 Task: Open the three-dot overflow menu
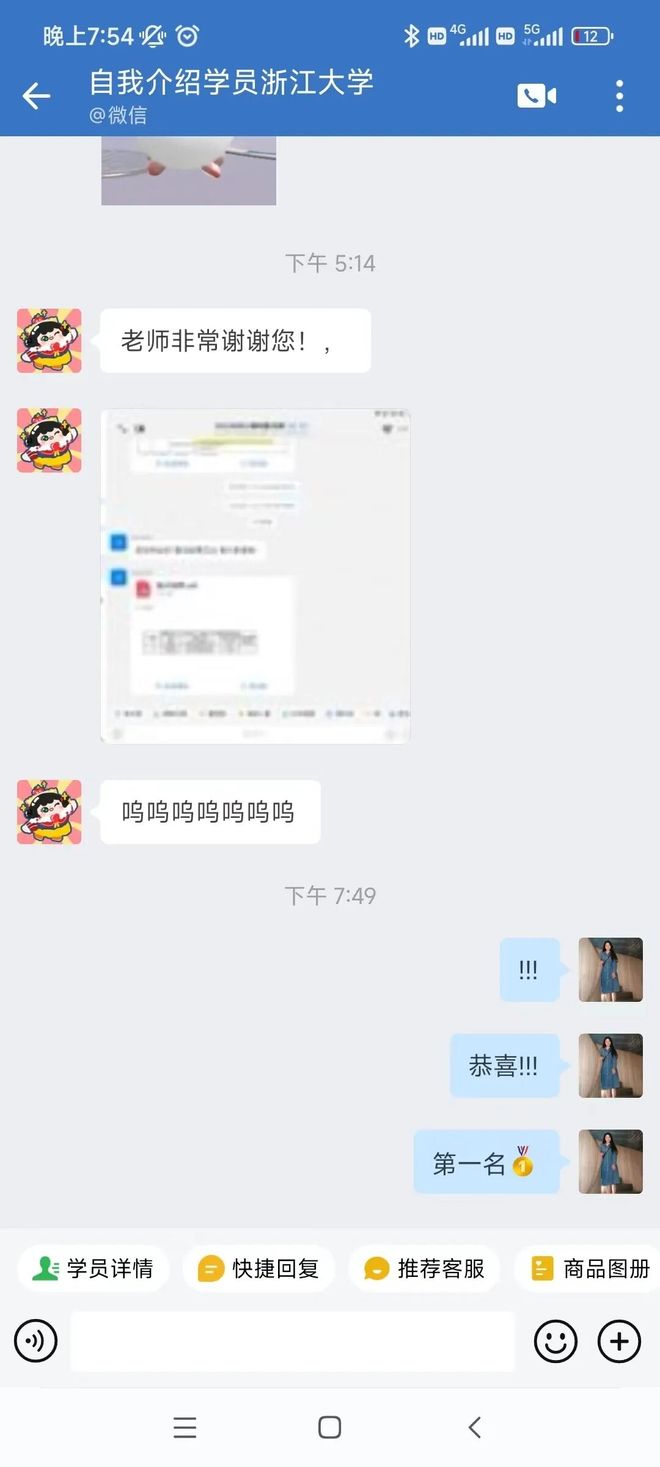pos(619,96)
